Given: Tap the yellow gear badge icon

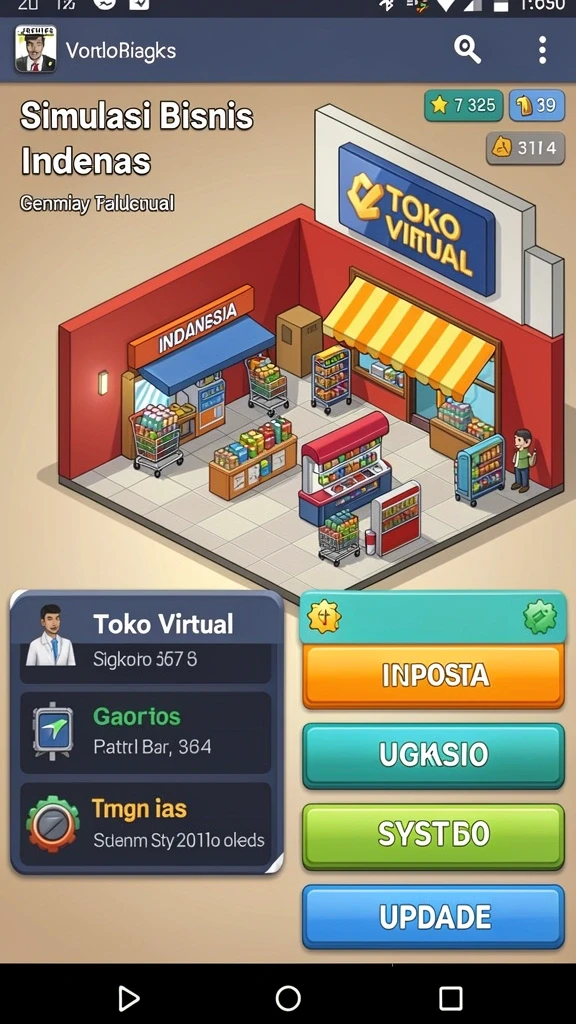Looking at the screenshot, I should pos(325,616).
